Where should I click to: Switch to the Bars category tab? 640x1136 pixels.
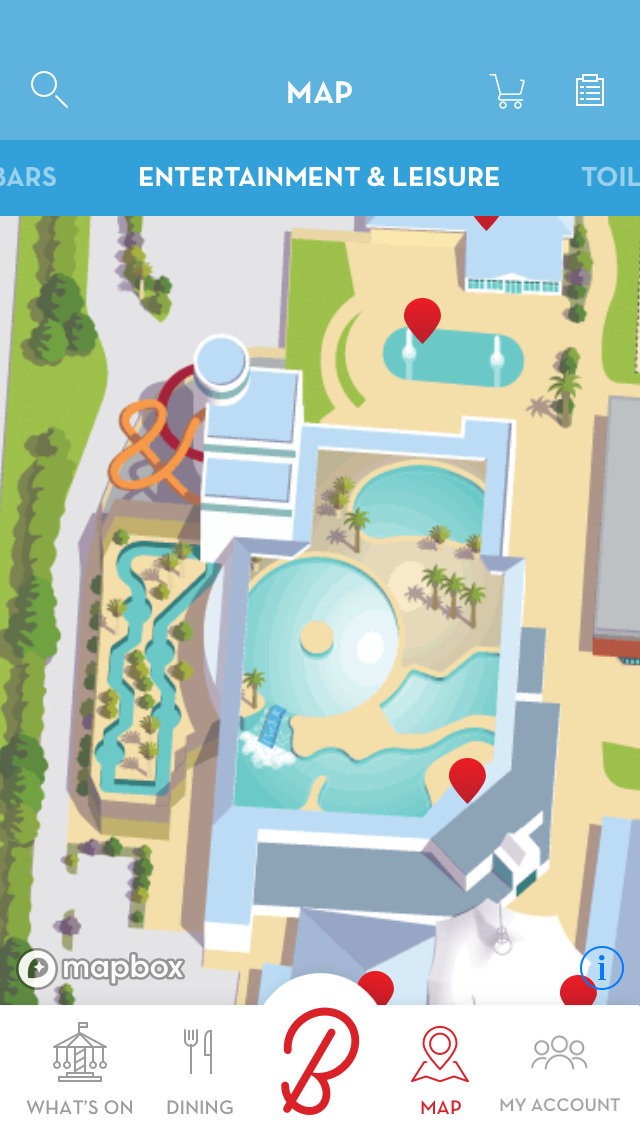tap(28, 178)
